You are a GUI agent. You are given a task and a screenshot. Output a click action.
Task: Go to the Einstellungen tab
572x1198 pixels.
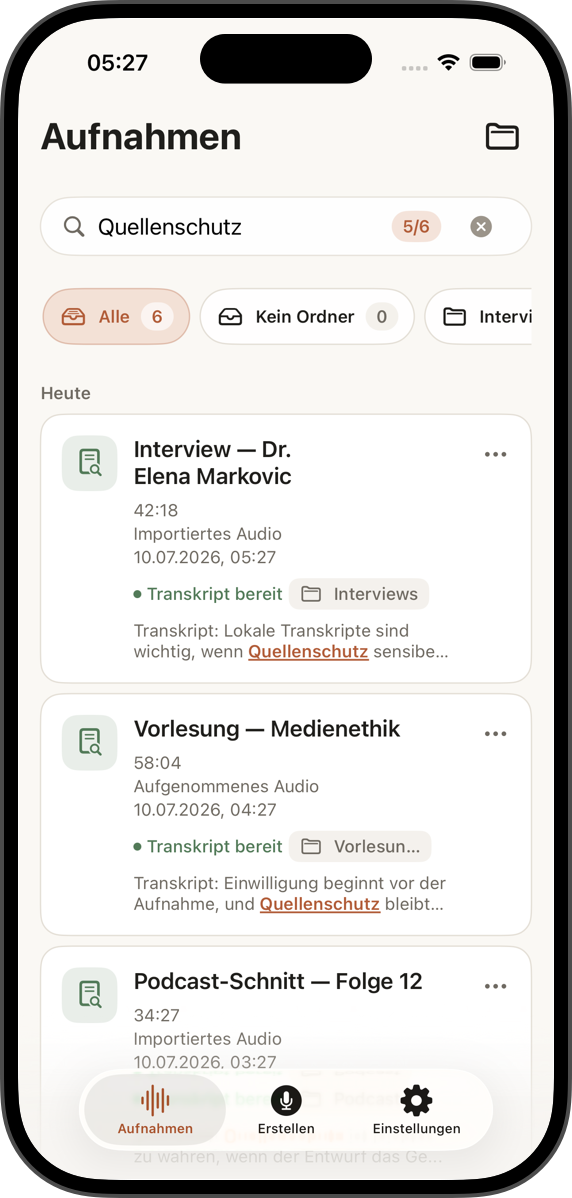(416, 1109)
